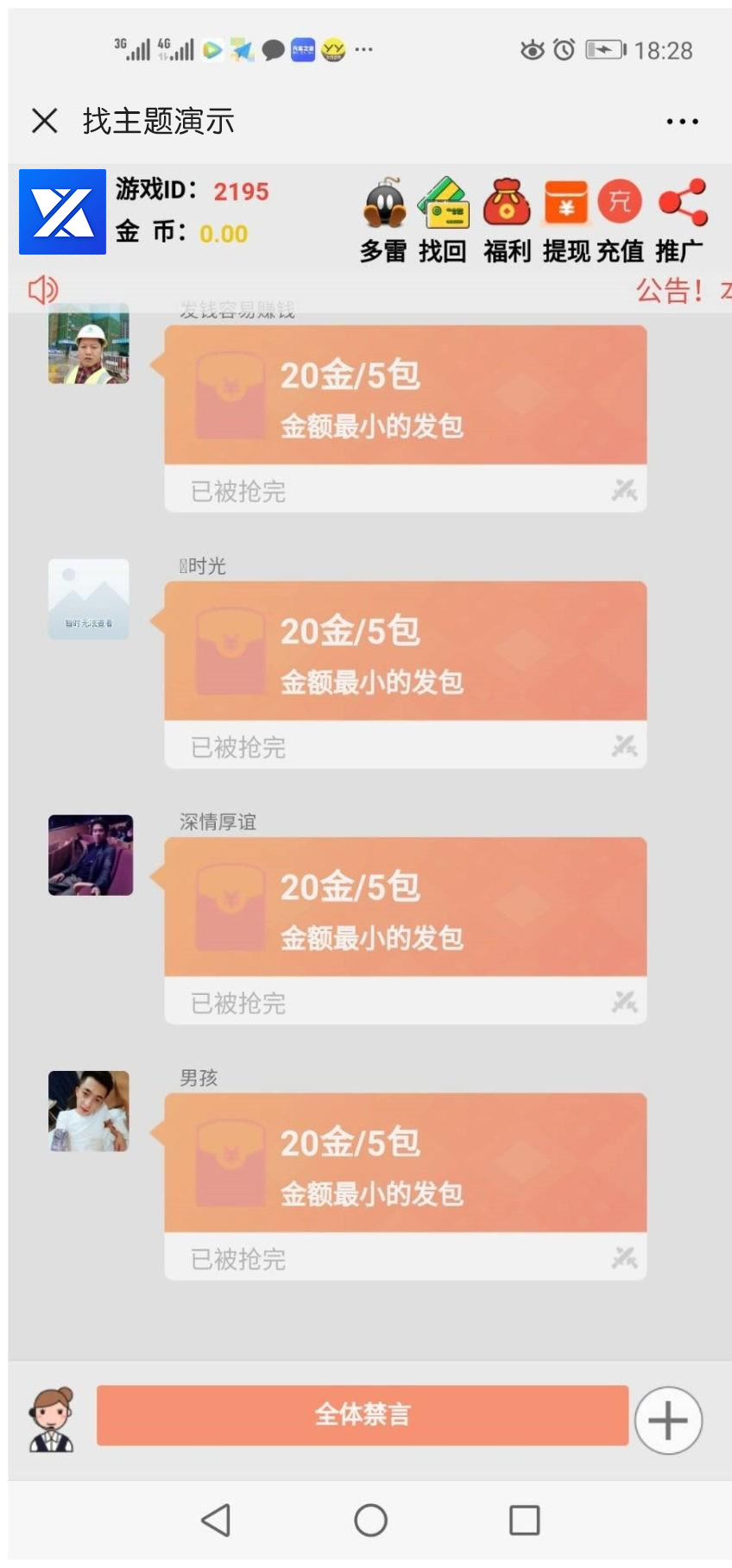Open the red packet from 深情厚谊
This screenshot has height=1568, width=732.
pyautogui.click(x=405, y=907)
